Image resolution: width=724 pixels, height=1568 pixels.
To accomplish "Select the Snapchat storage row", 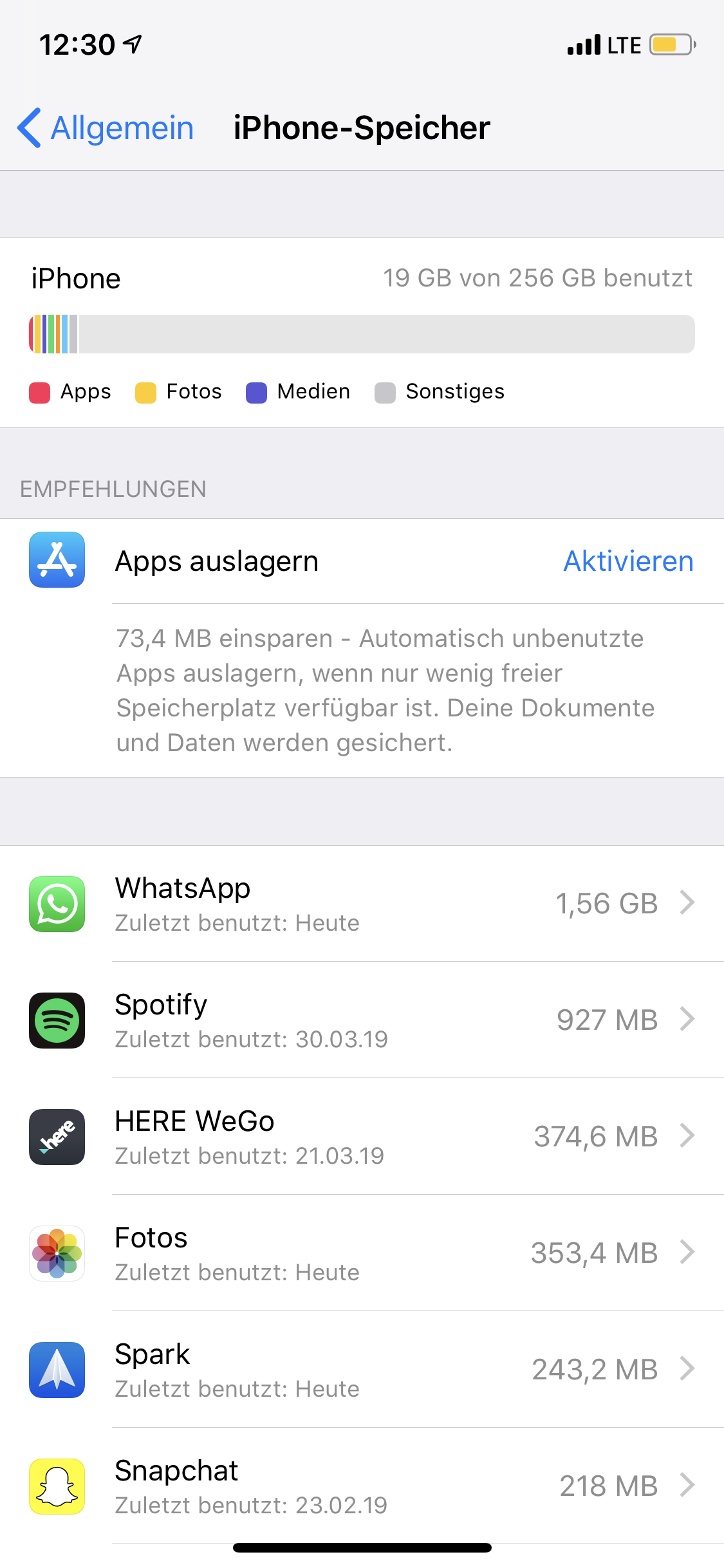I will [362, 1486].
